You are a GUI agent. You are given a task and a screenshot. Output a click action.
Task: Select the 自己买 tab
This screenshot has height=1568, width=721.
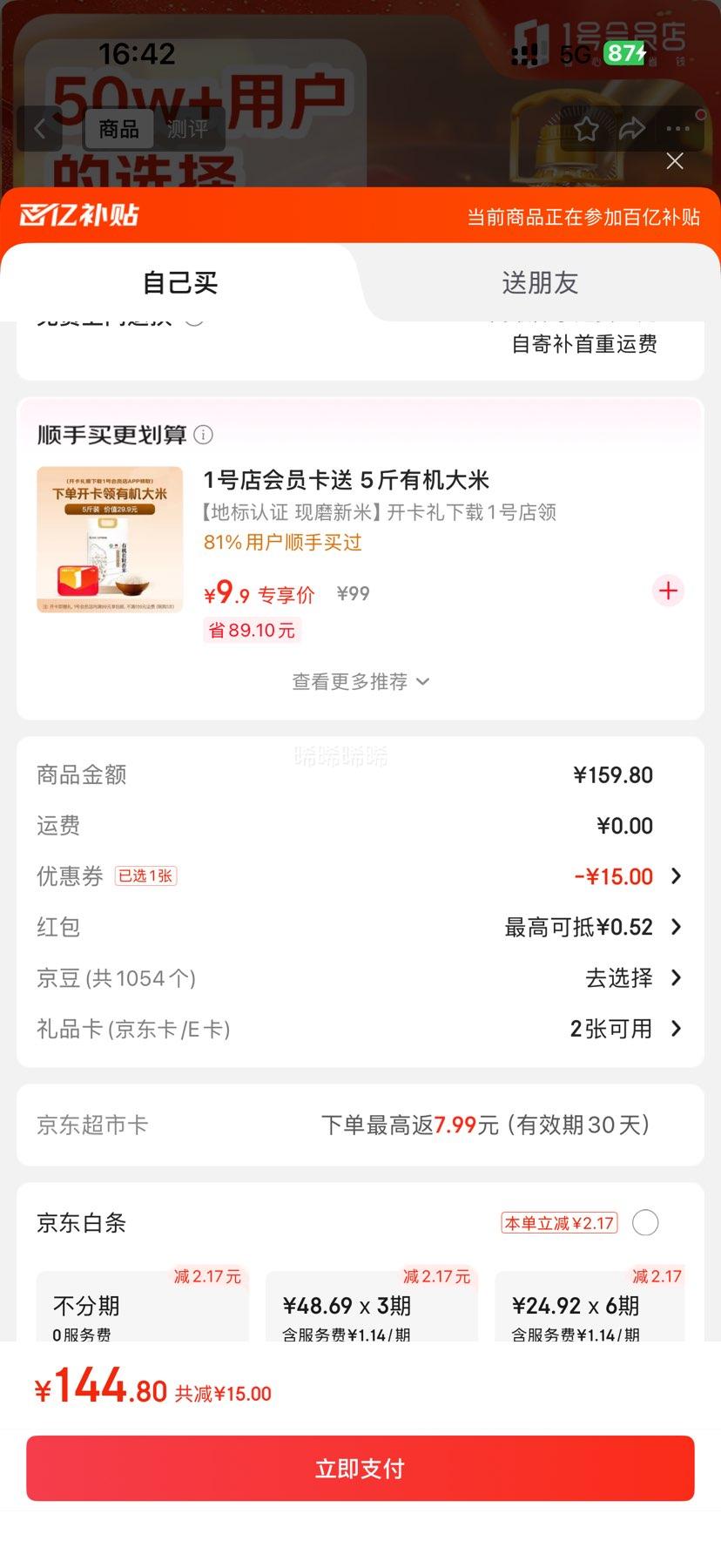[180, 283]
